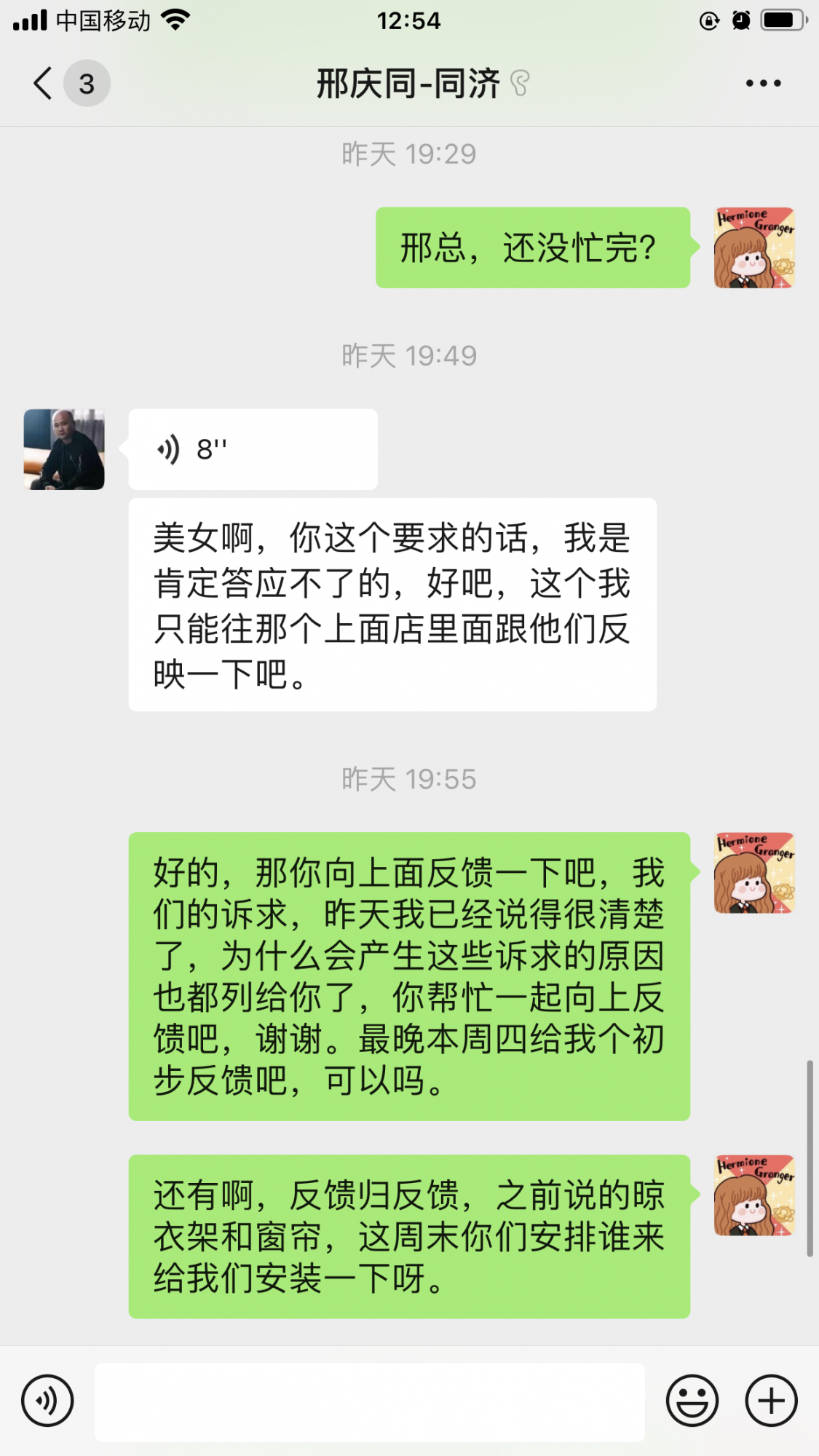
Task: Open 邢庆同's profile avatar
Action: [64, 449]
